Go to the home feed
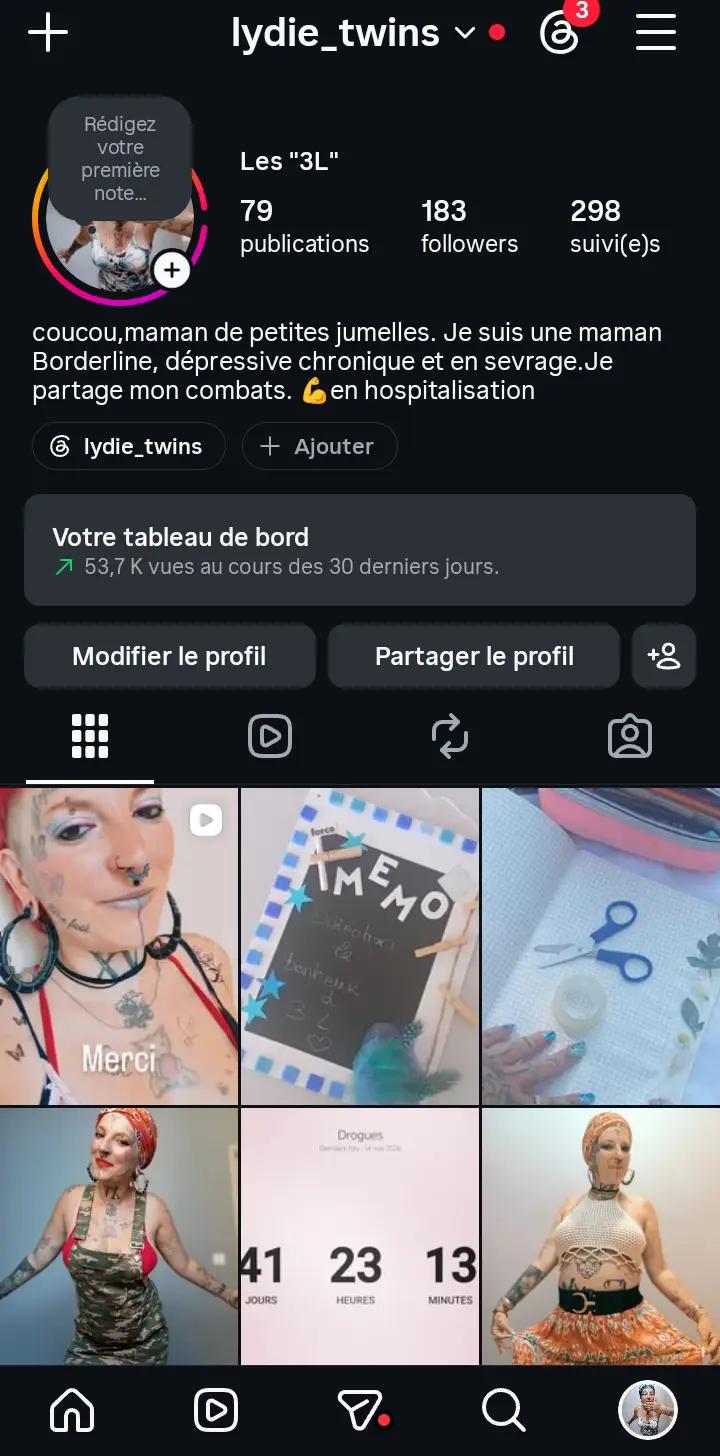Screen dimensions: 720x1456 click(x=72, y=1410)
